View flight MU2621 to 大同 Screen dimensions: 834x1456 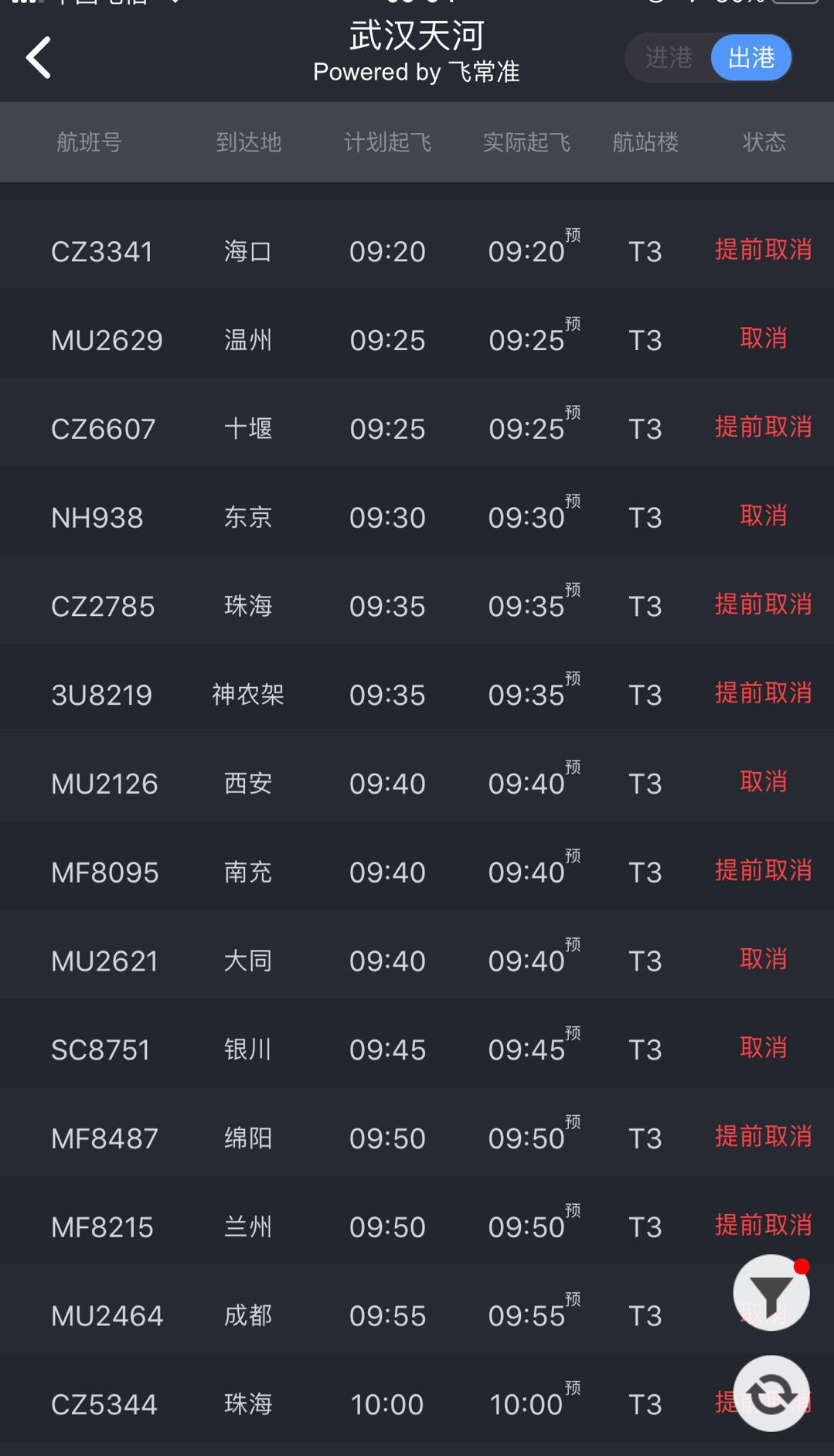[386, 961]
